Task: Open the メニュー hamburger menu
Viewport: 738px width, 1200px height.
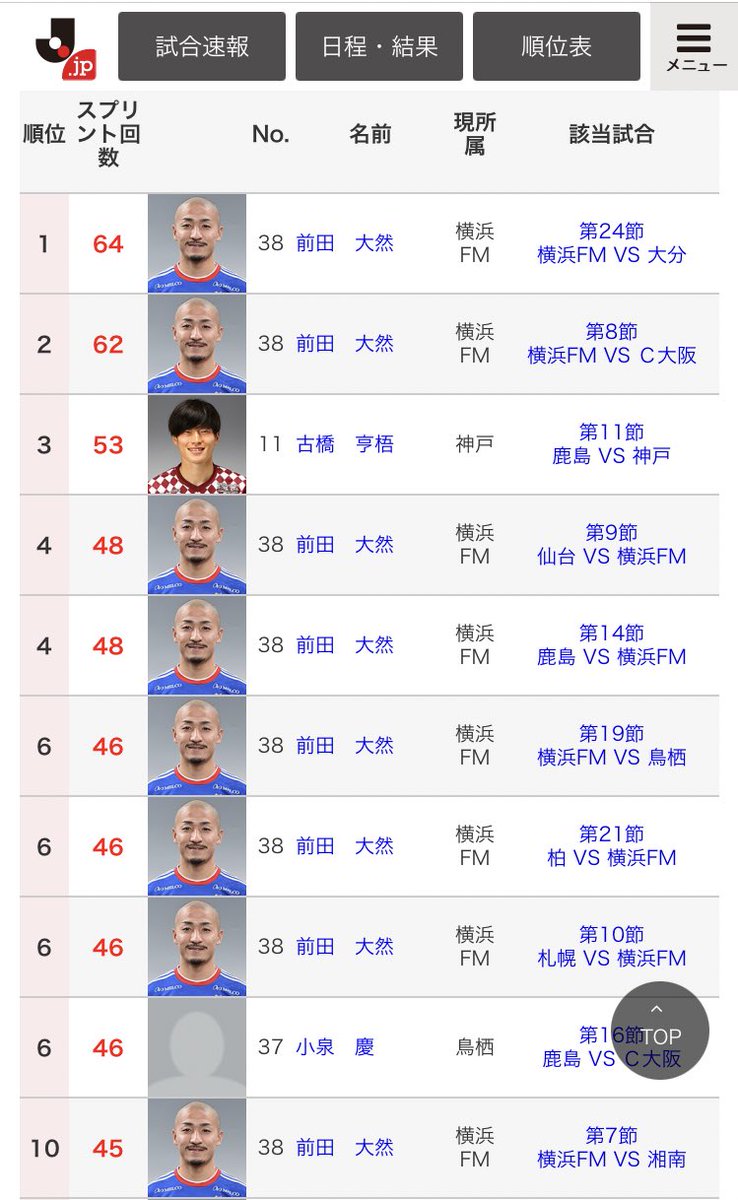Action: tap(696, 46)
